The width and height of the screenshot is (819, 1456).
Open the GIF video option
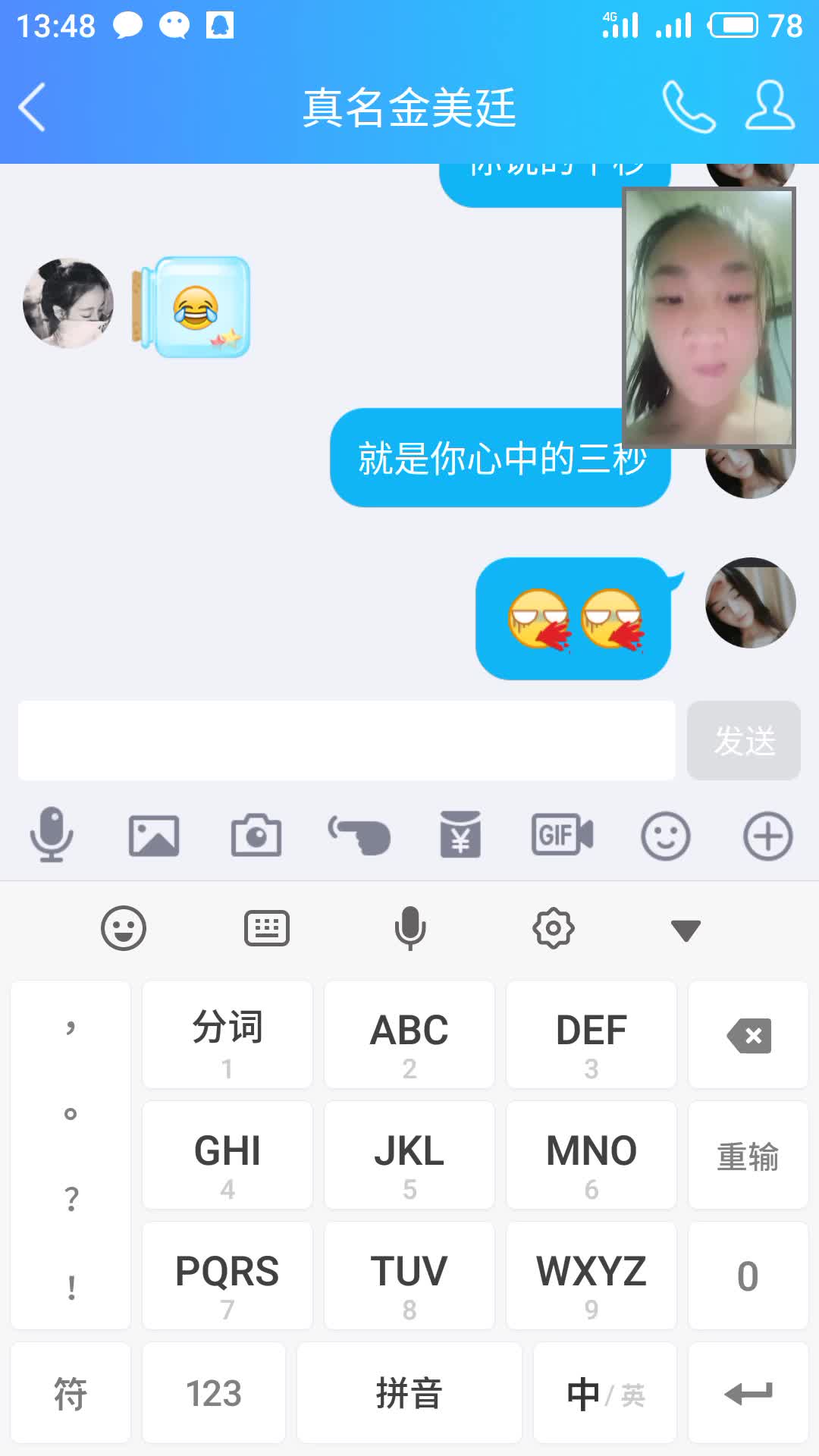coord(562,836)
